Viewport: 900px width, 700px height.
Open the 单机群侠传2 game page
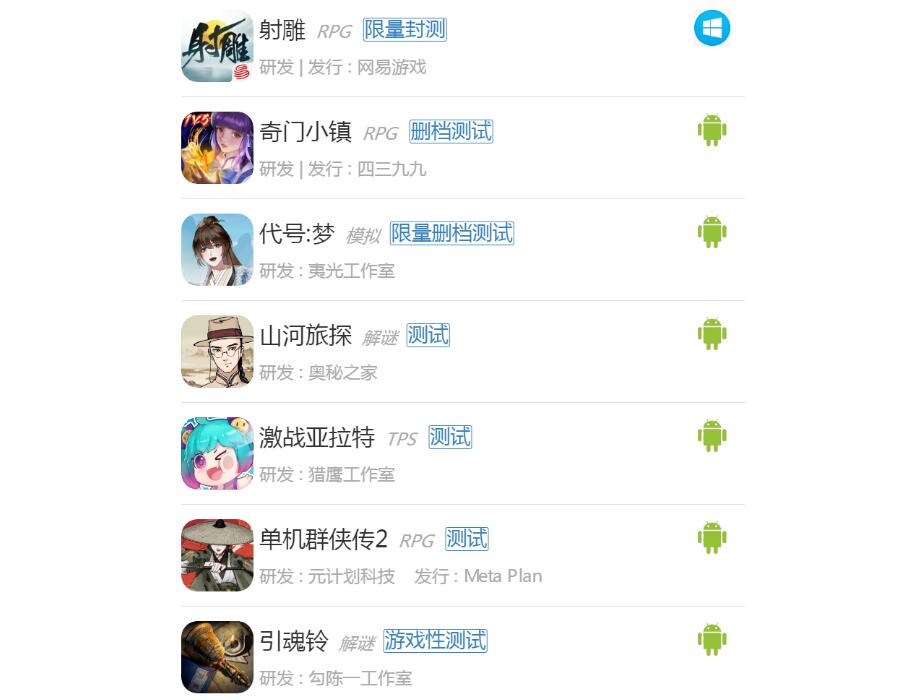click(323, 540)
